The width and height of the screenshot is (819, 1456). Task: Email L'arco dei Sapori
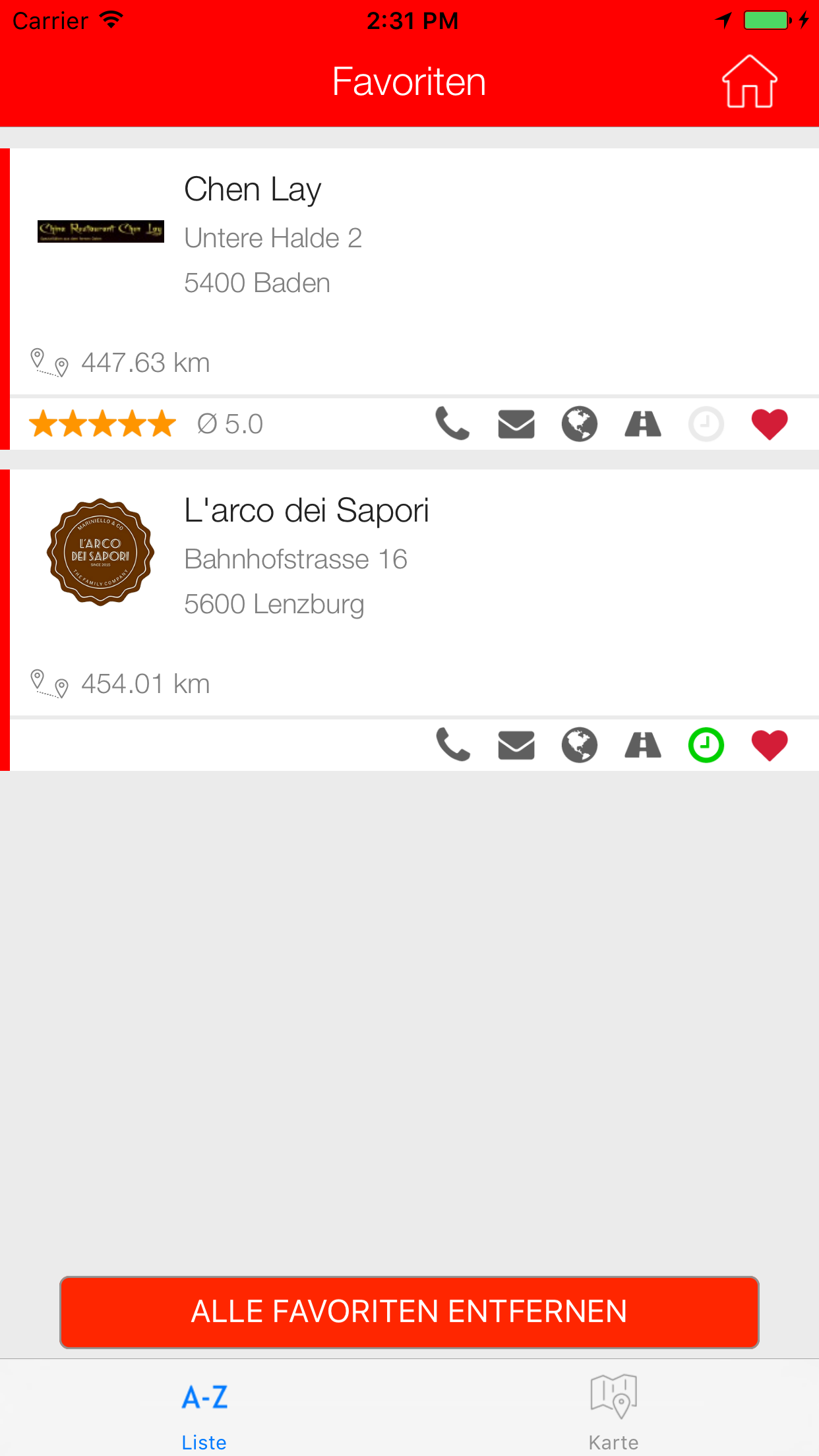point(516,745)
